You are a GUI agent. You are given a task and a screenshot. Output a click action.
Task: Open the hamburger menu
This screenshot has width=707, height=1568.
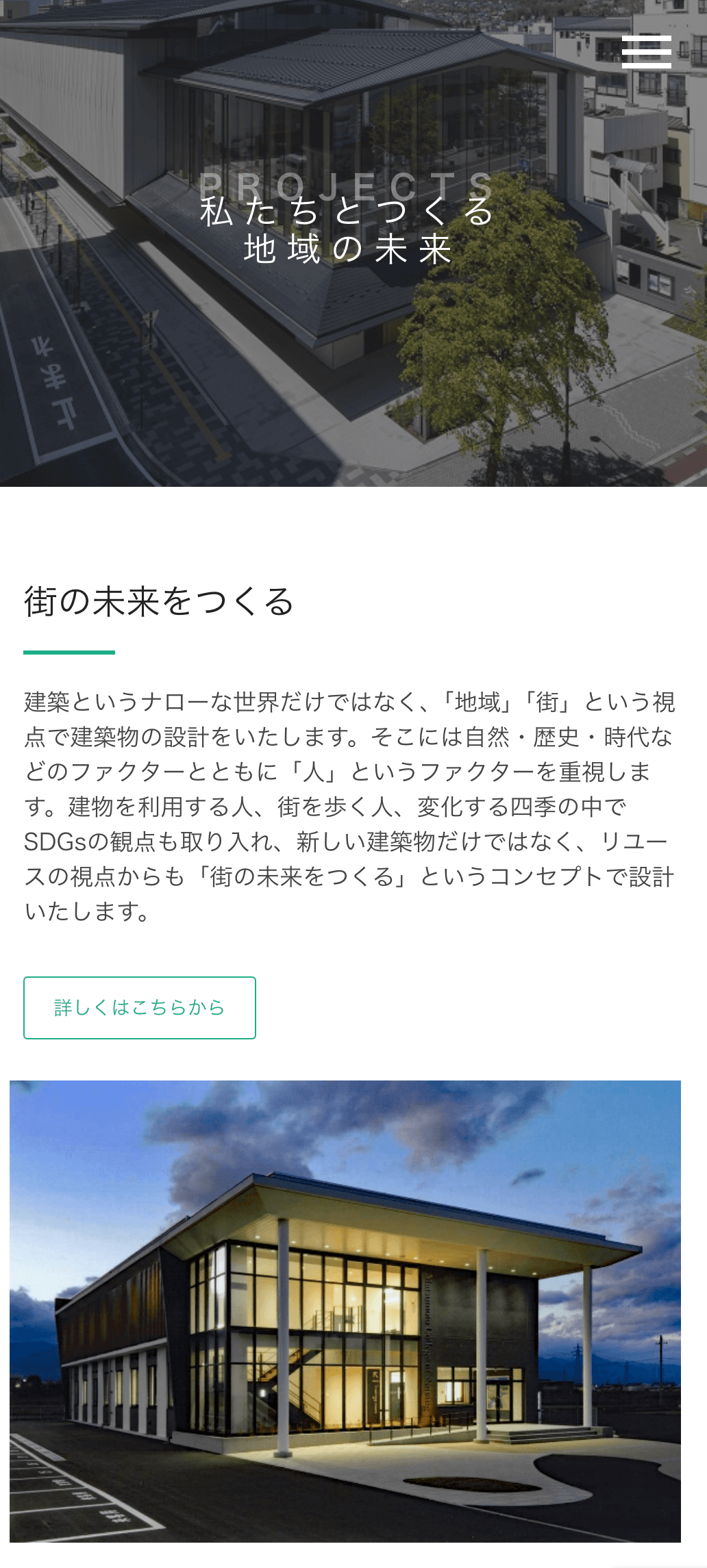point(646,52)
